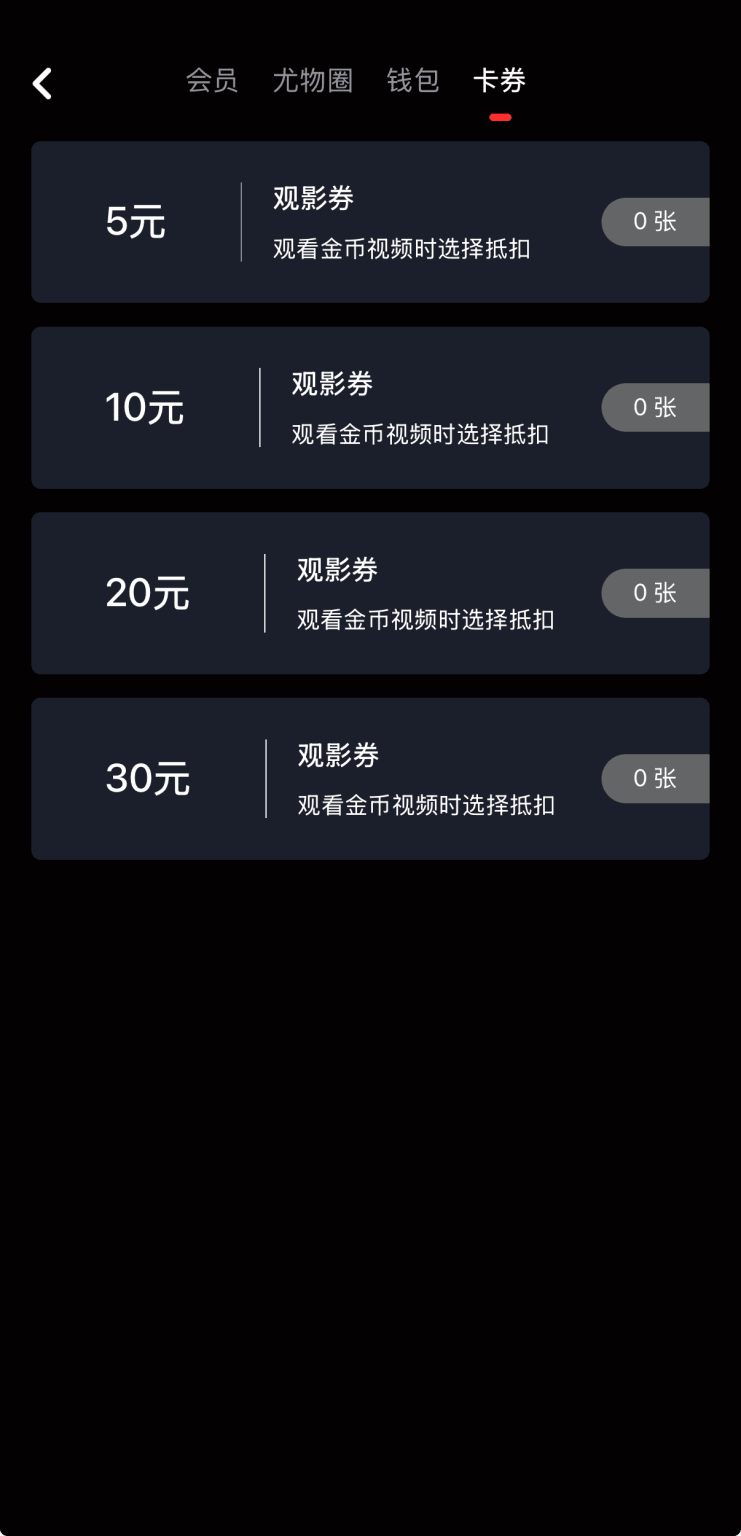Open the 5元 观影券 card
This screenshot has width=741, height=1536.
[x=370, y=221]
